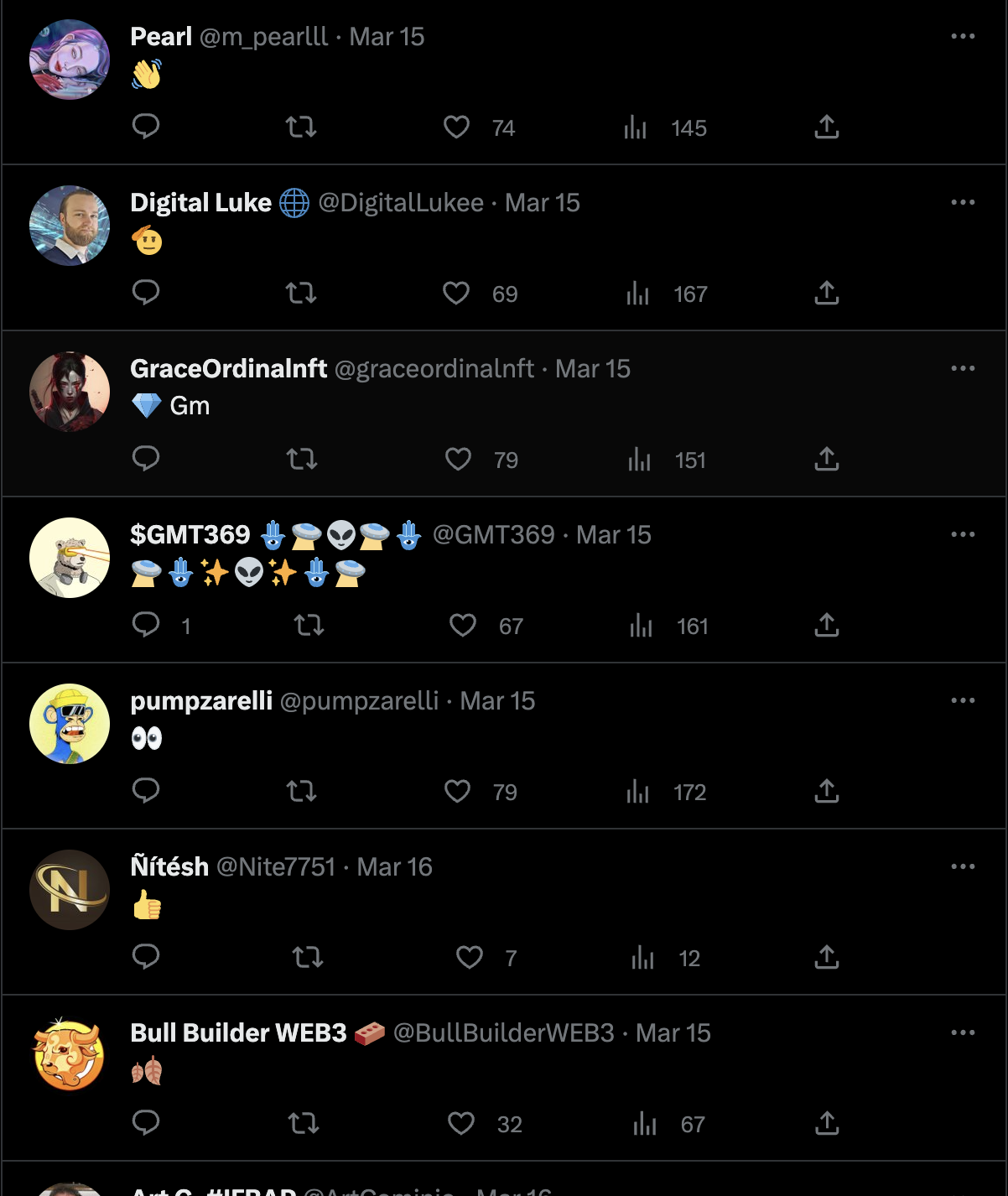1008x1196 pixels.
Task: Open pumpzarelli's profile handle
Action: pos(362,701)
